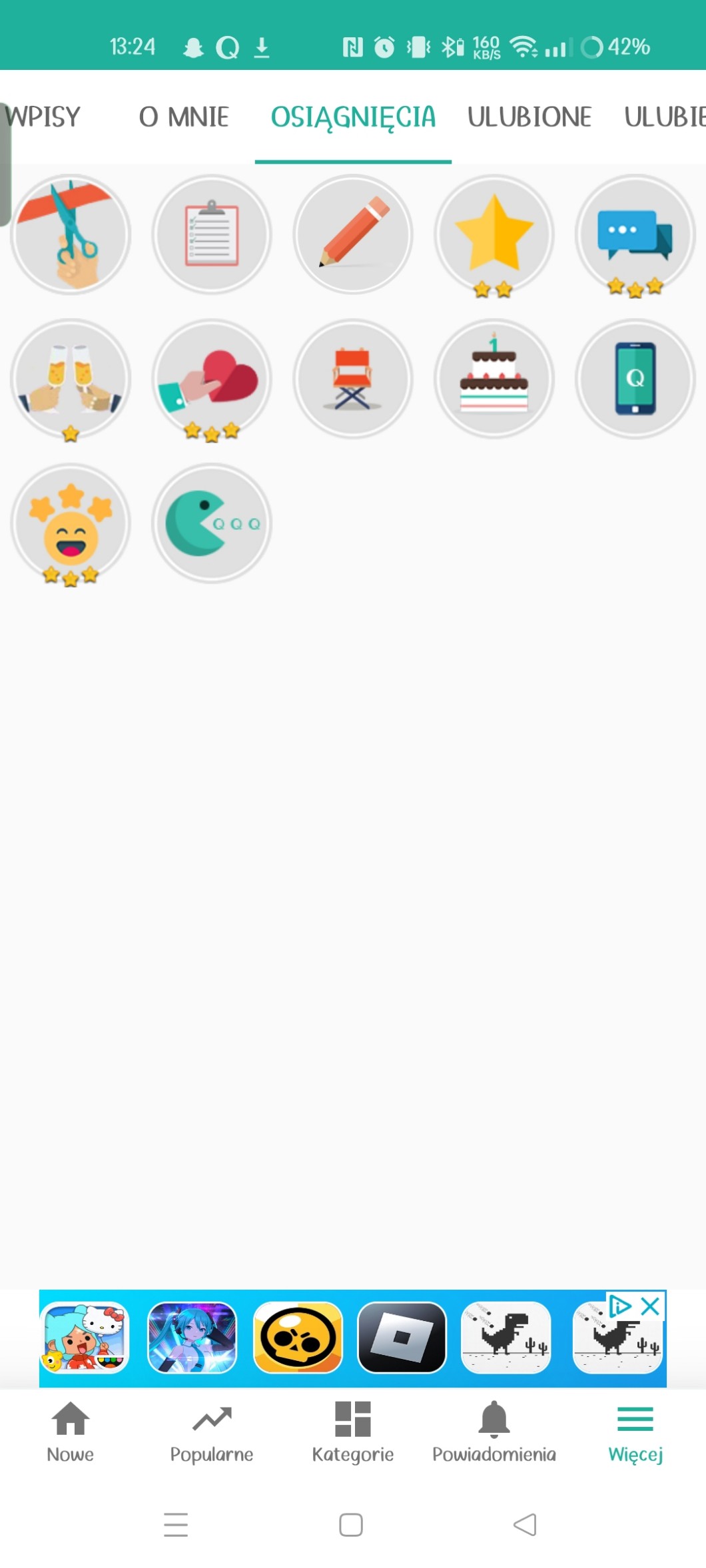Open the Pac-Man style achievement badge
Viewport: 706px width, 1568px height.
coord(212,523)
